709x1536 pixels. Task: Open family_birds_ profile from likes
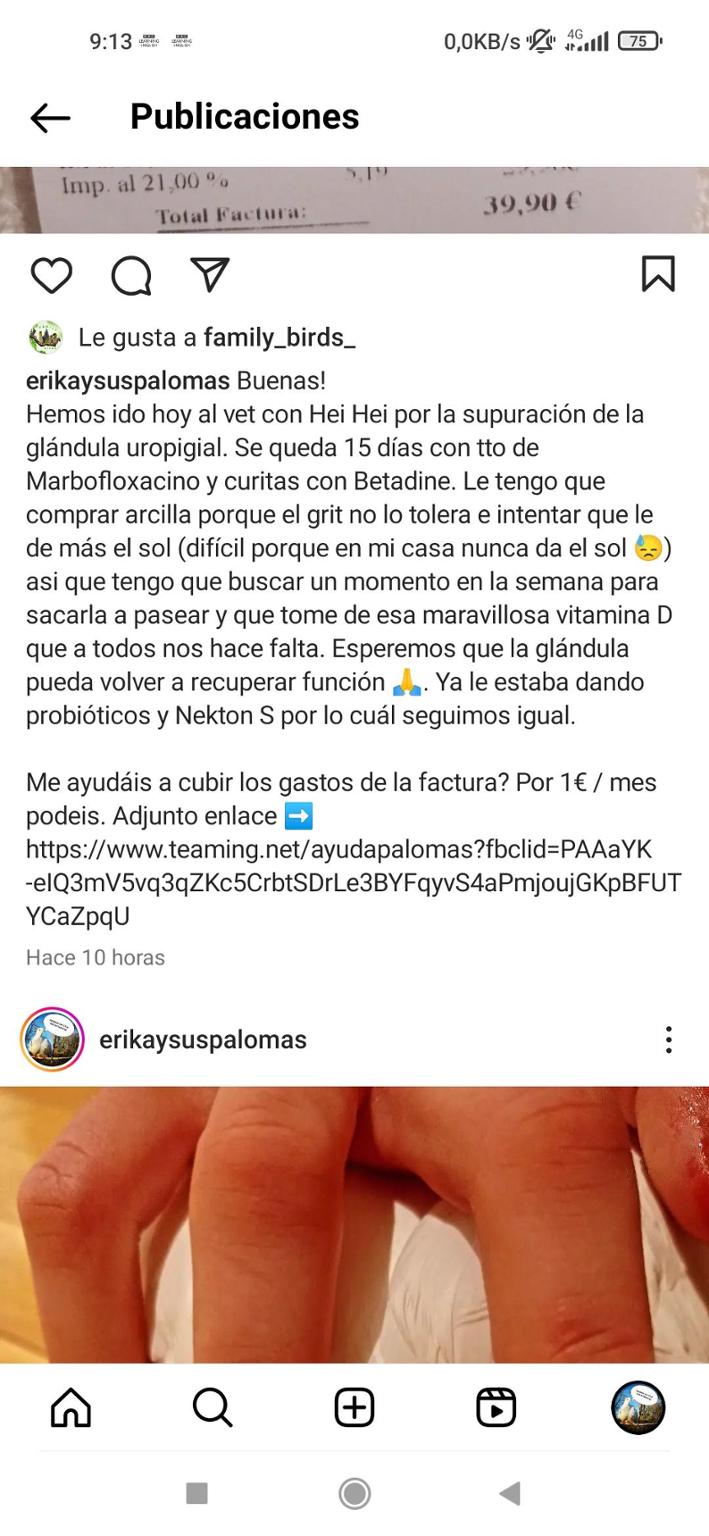click(279, 338)
